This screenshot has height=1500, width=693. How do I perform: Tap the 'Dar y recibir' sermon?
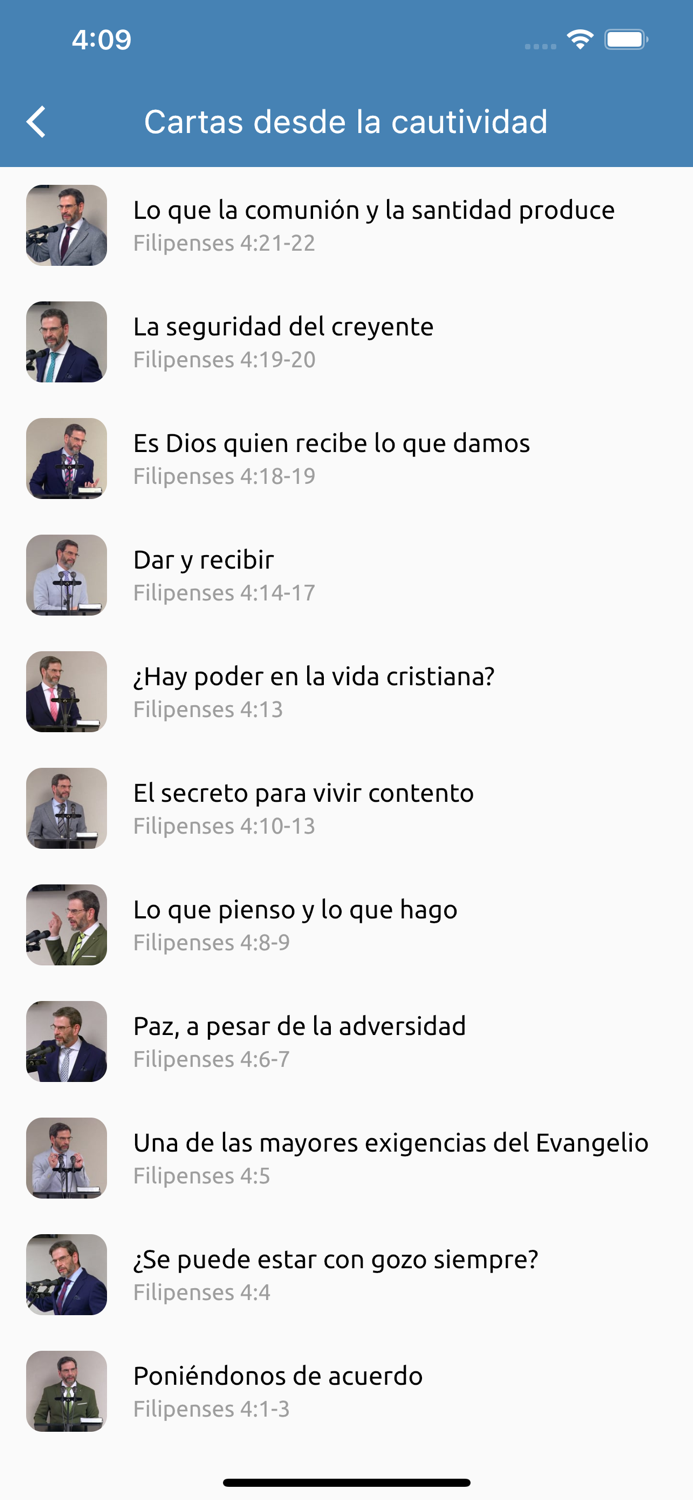coord(346,575)
